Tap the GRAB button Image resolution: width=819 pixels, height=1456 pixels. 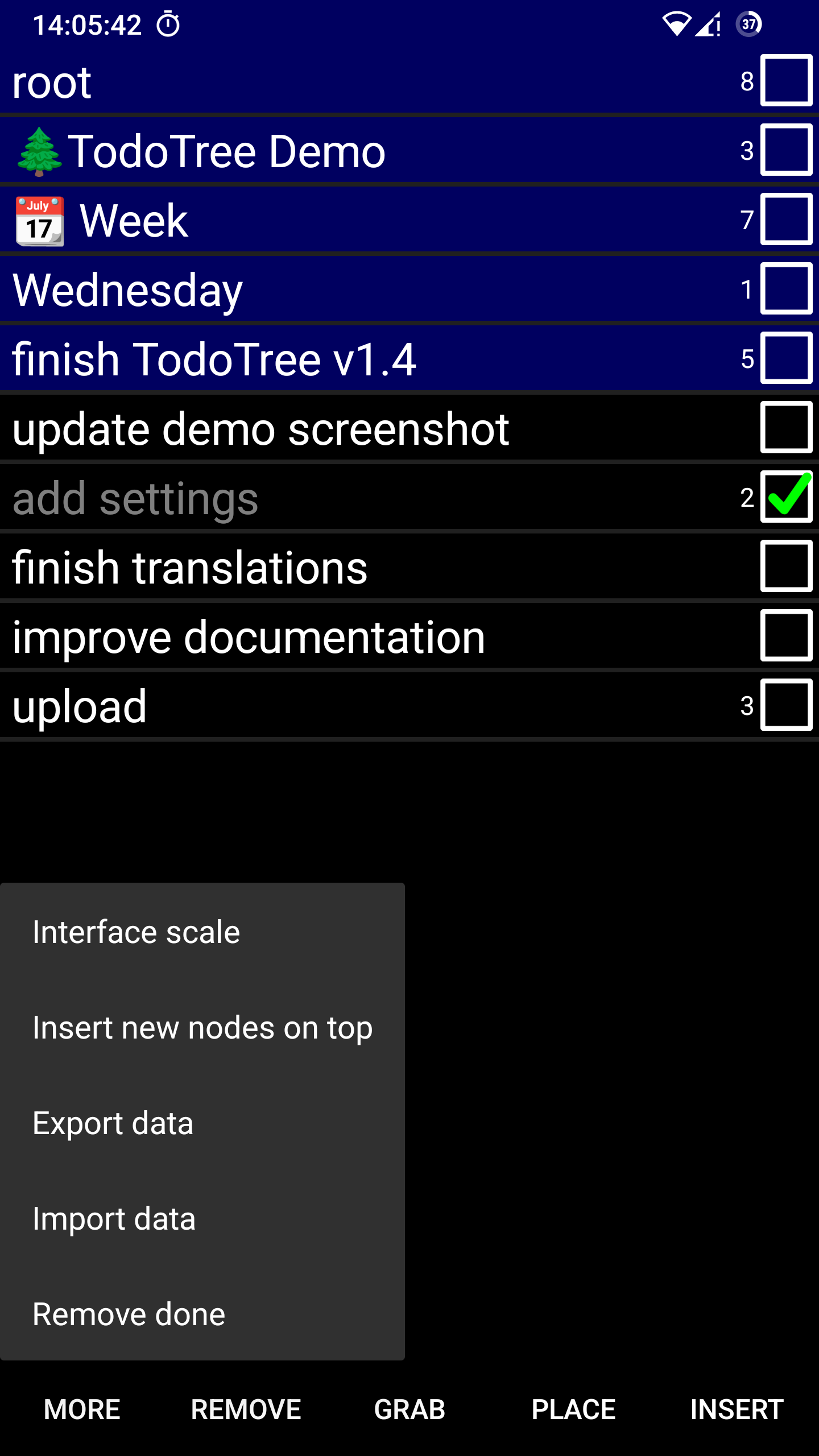pos(409,1409)
